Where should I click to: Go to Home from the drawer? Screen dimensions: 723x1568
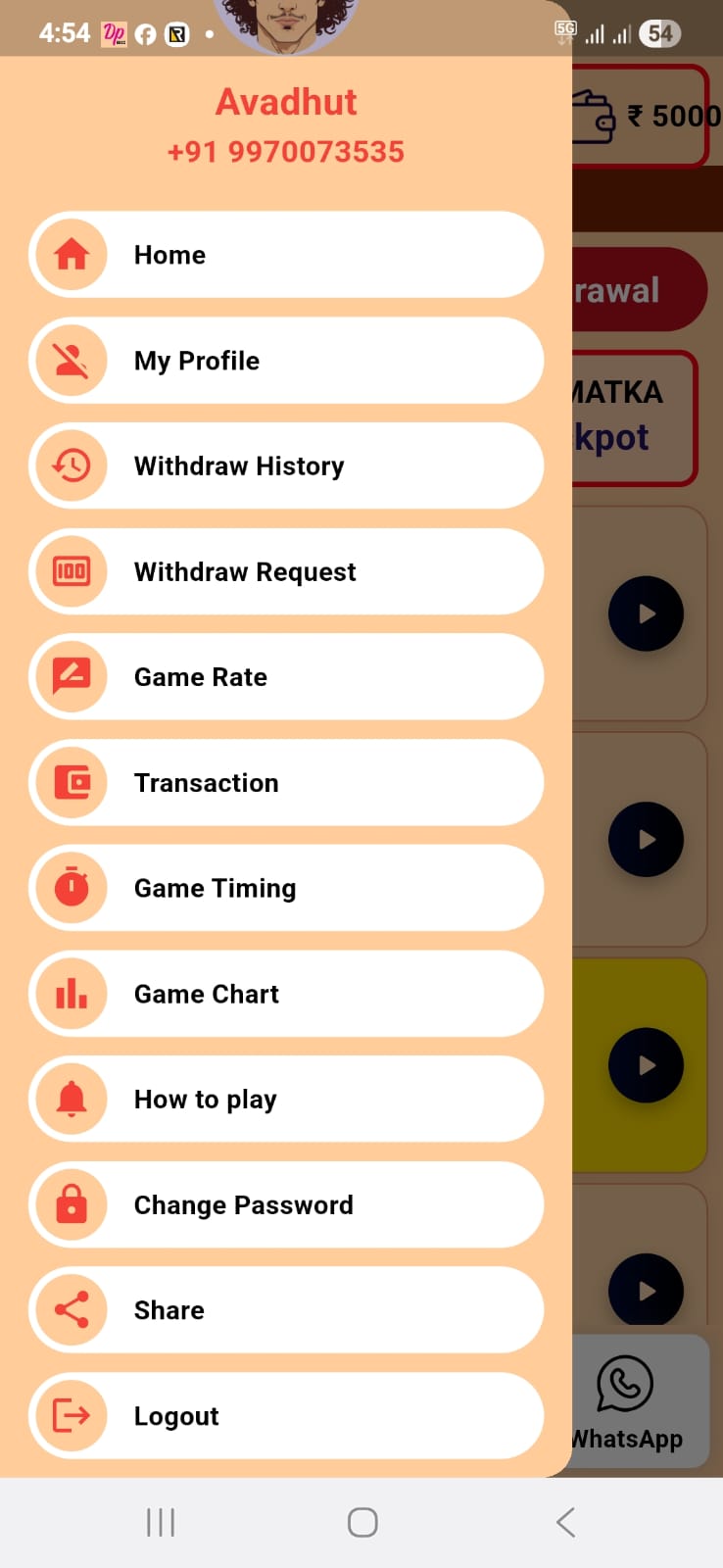(286, 255)
